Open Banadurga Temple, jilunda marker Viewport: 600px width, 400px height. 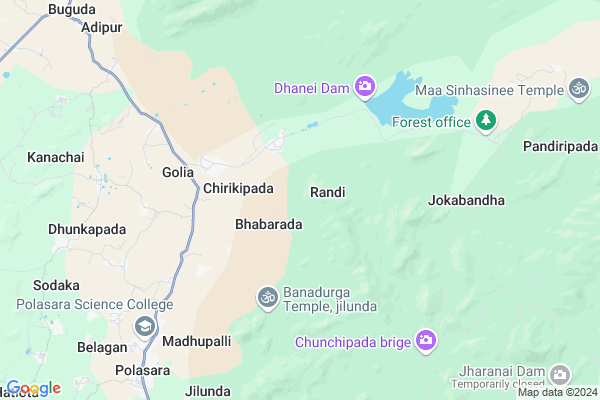pyautogui.click(x=267, y=296)
